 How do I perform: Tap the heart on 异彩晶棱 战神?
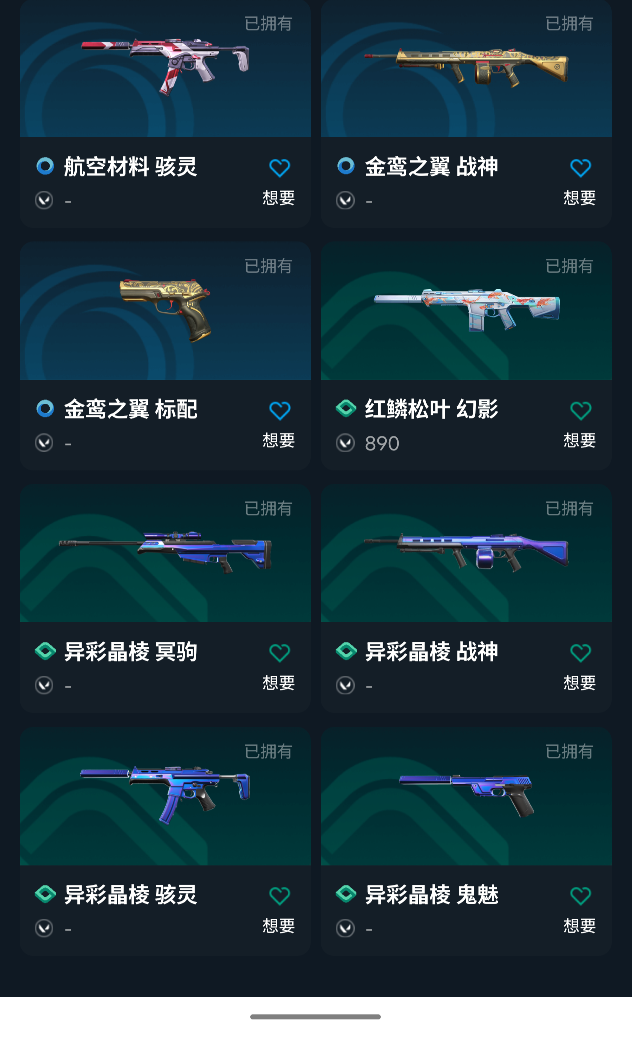[580, 653]
